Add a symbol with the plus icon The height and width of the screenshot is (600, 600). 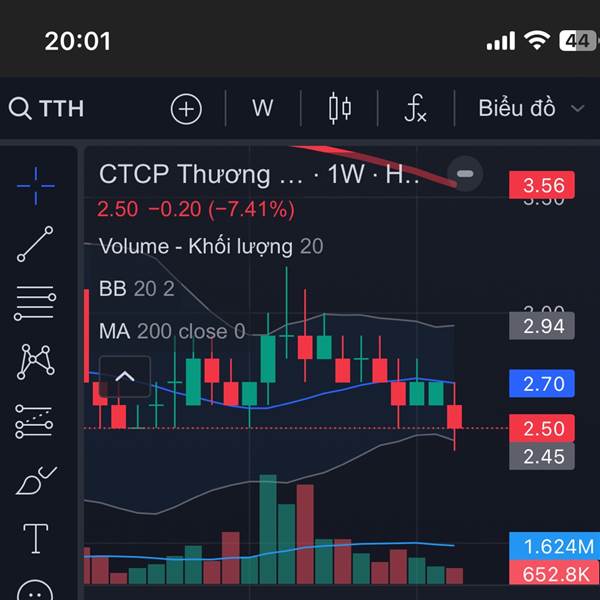[x=186, y=109]
